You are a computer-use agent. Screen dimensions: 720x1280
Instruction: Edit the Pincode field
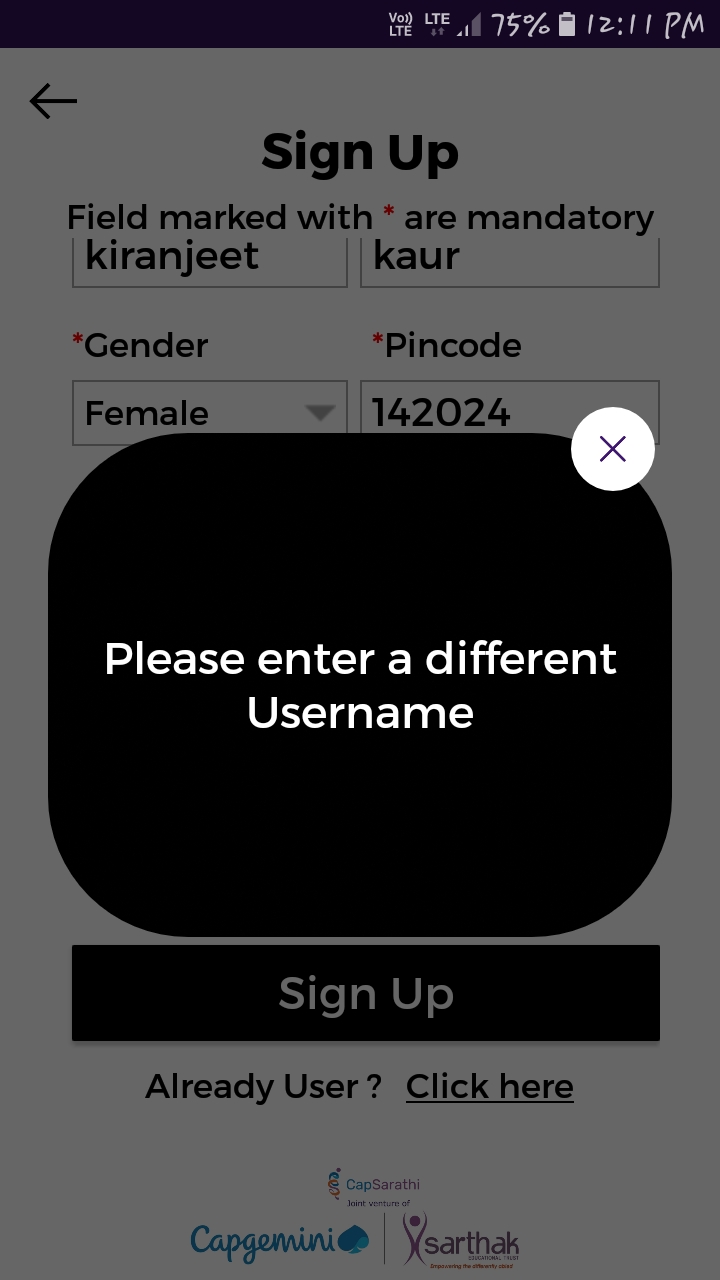[x=510, y=412]
